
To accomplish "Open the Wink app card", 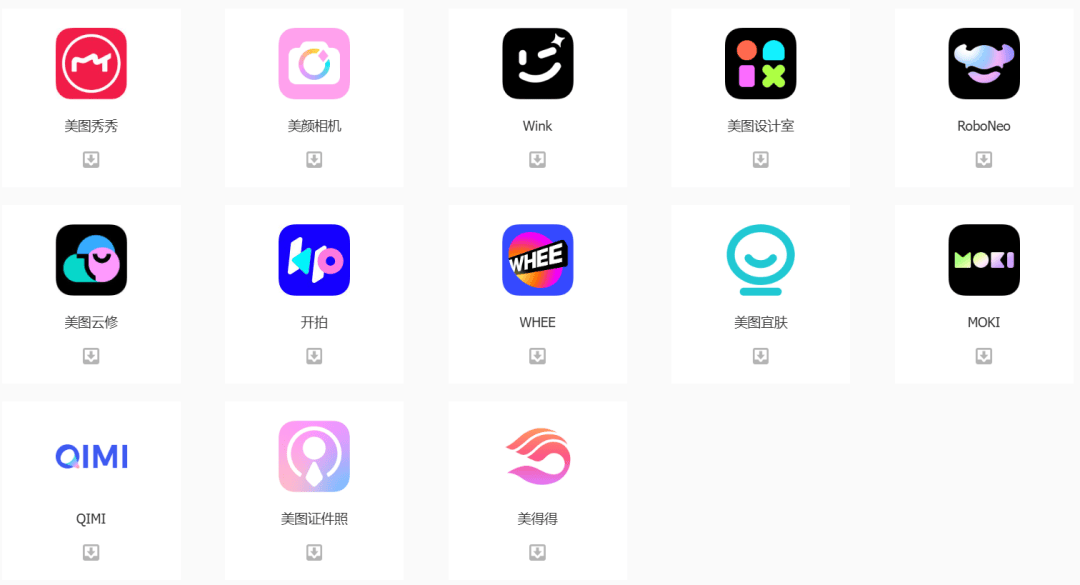I will coord(537,64).
